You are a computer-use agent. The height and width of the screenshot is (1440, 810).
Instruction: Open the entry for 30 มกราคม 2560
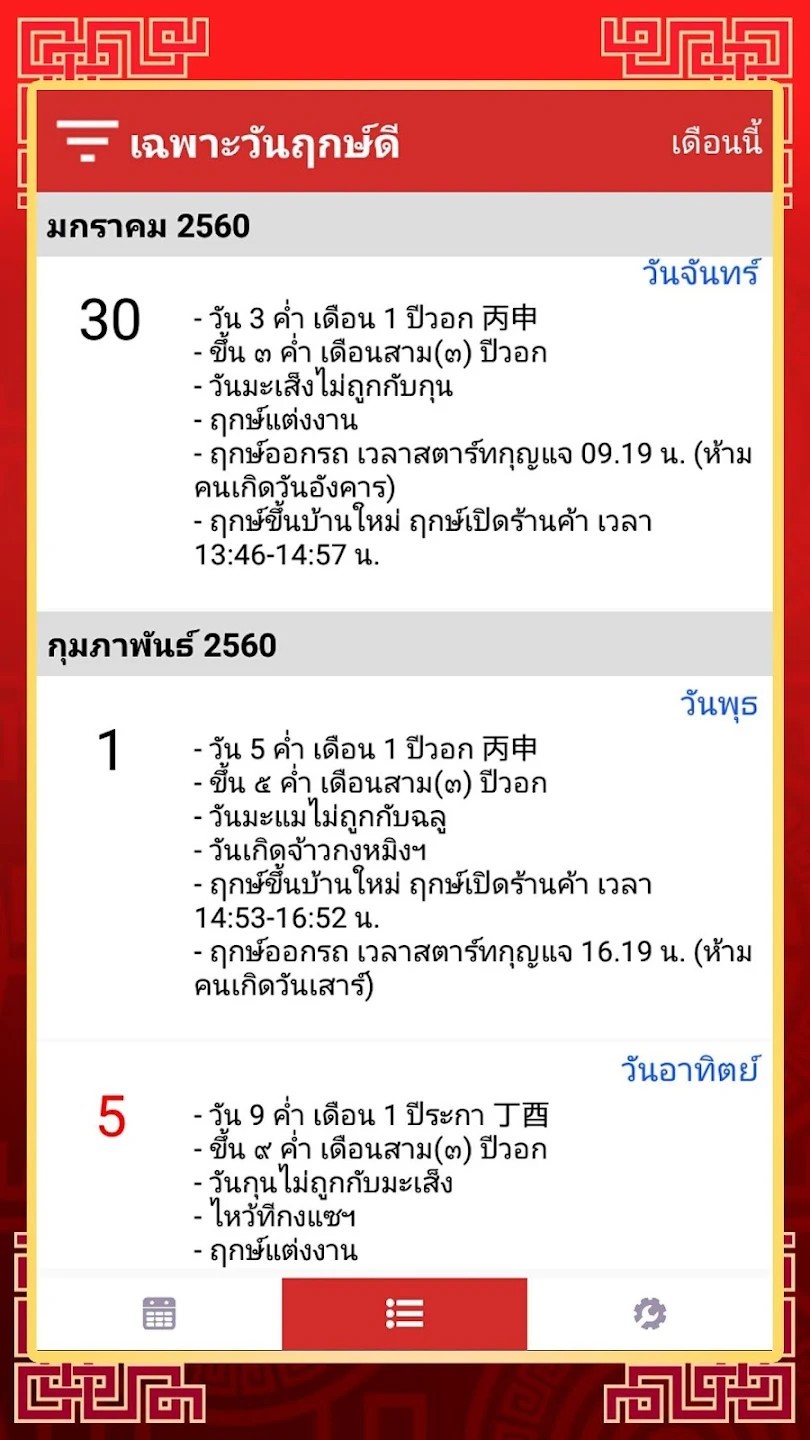[404, 432]
